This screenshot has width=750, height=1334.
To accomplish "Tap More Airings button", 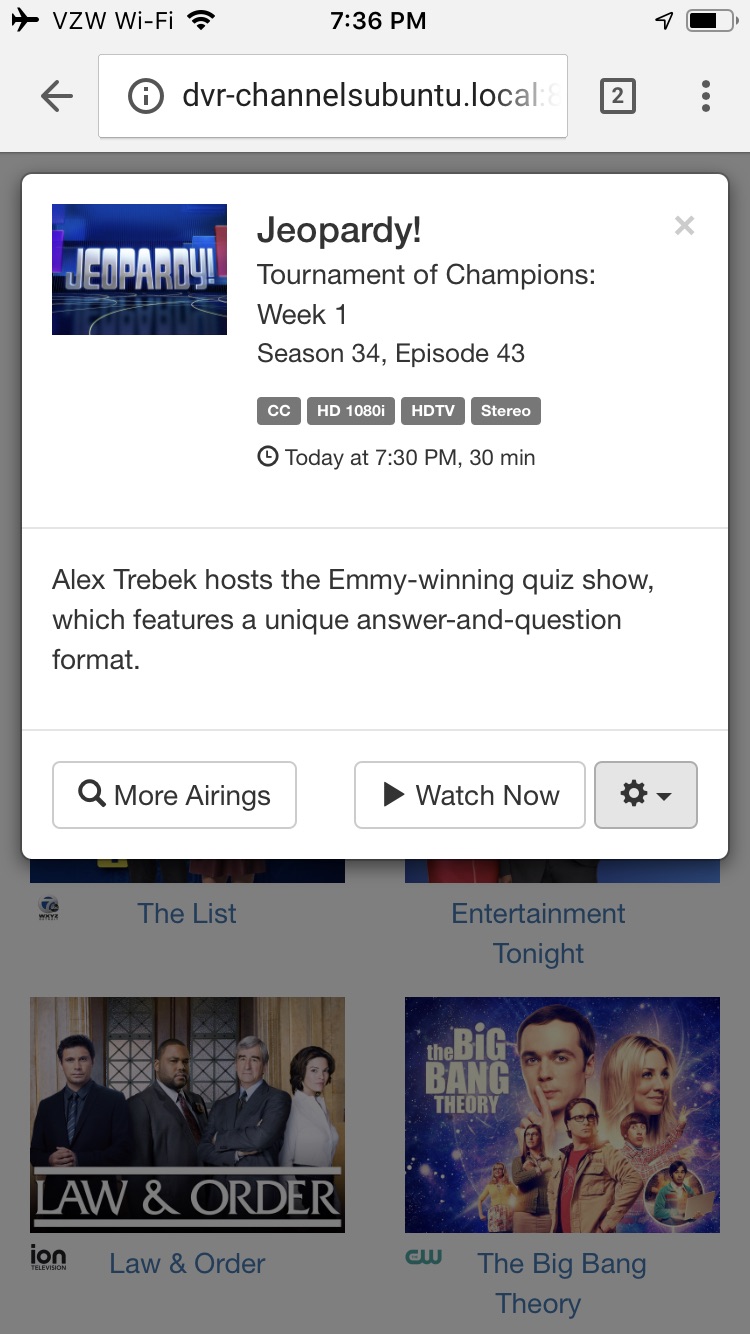I will click(174, 795).
